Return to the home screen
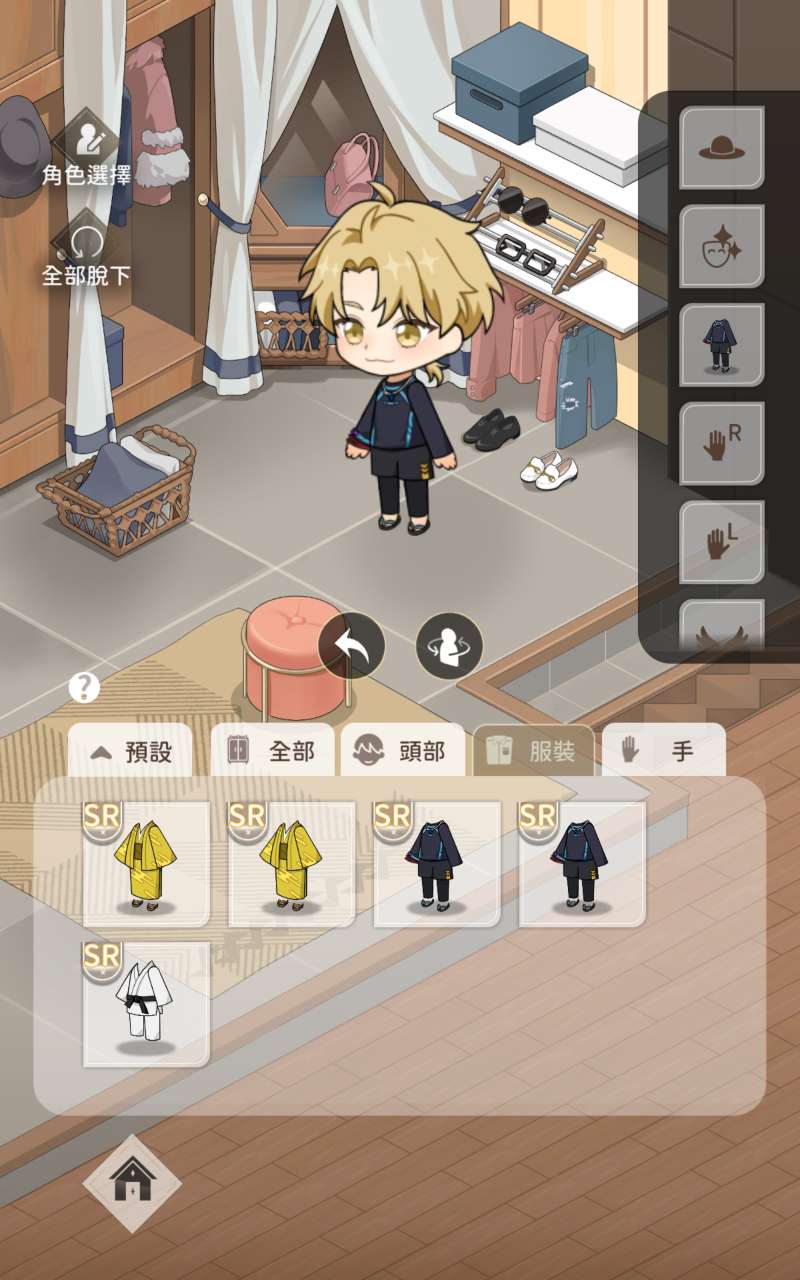The height and width of the screenshot is (1280, 800). [132, 1184]
